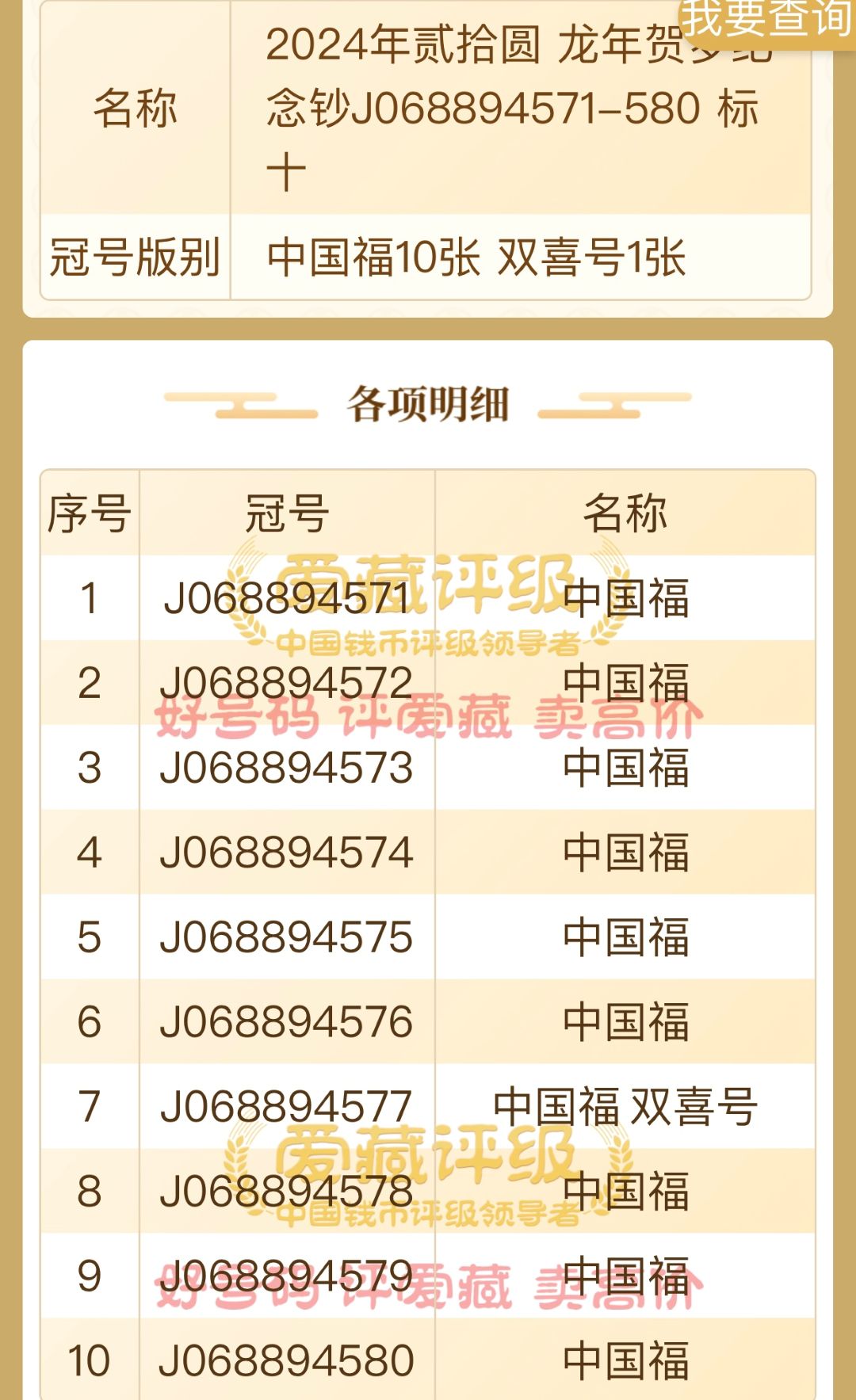Tap the 我要查询 button
The width and height of the screenshot is (856, 1400).
[x=766, y=22]
